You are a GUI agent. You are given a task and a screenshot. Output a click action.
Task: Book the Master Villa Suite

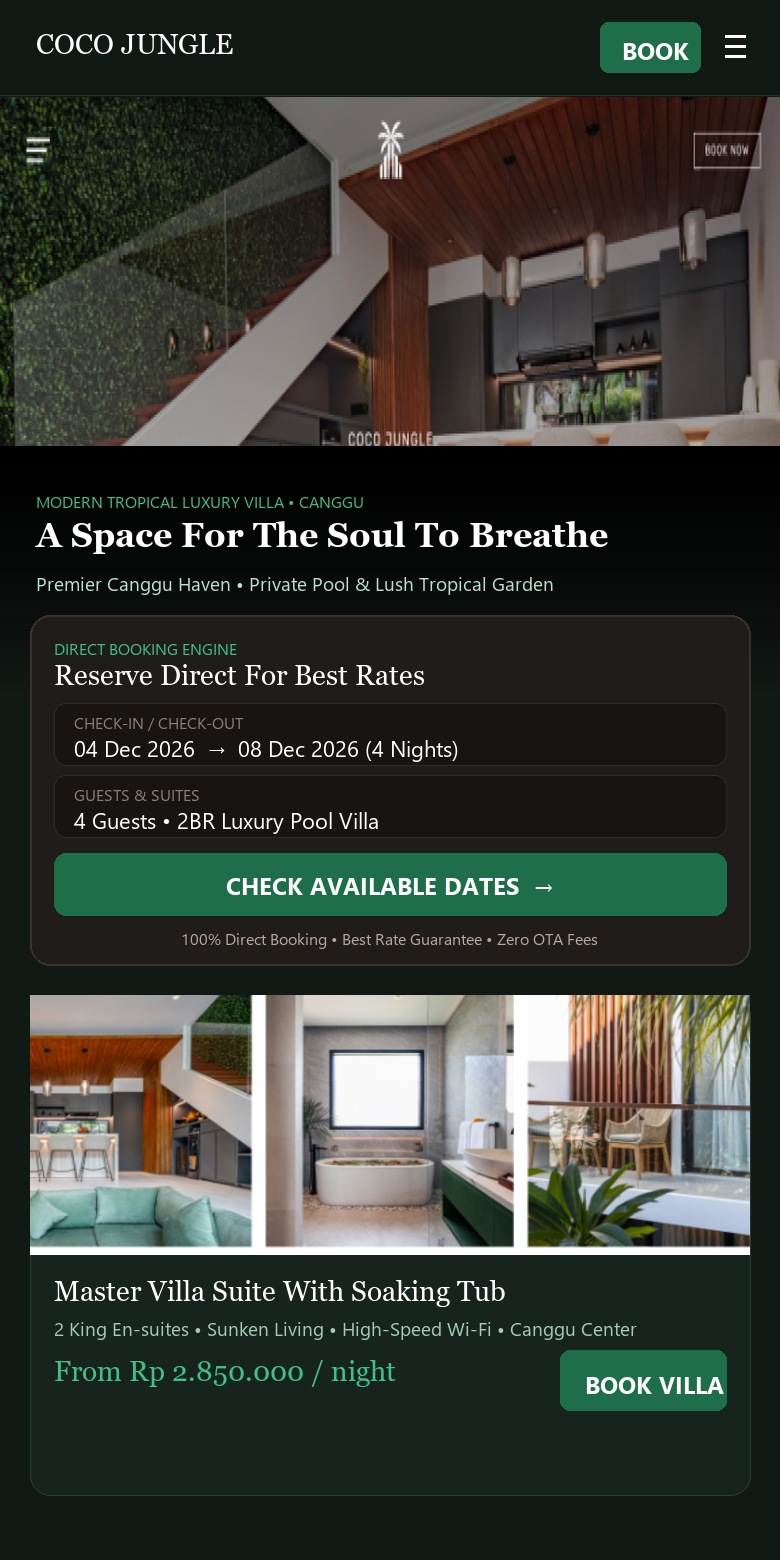[643, 1381]
